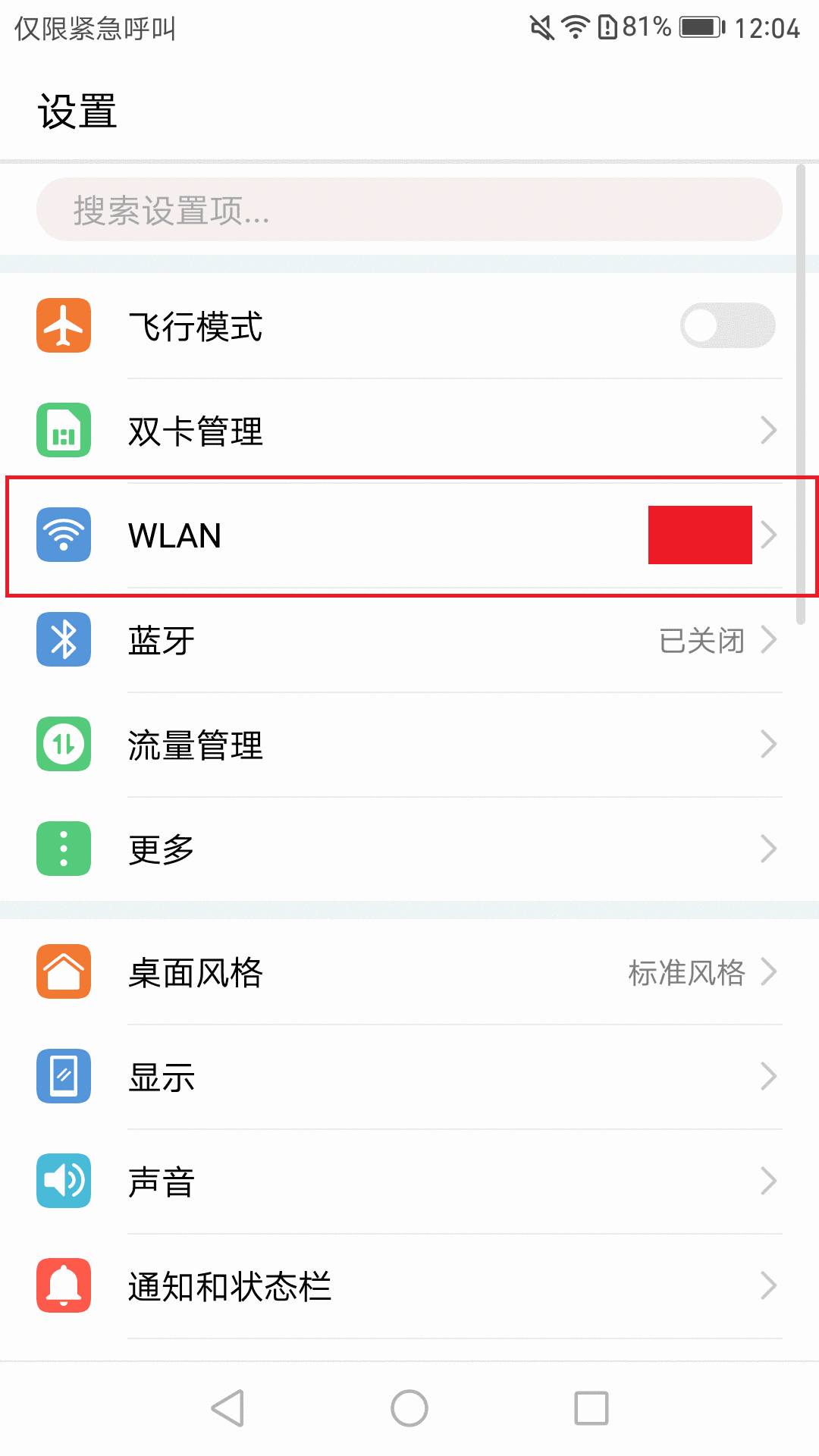Open 流量管理 data usage management
This screenshot has width=819, height=1456.
coord(409,745)
